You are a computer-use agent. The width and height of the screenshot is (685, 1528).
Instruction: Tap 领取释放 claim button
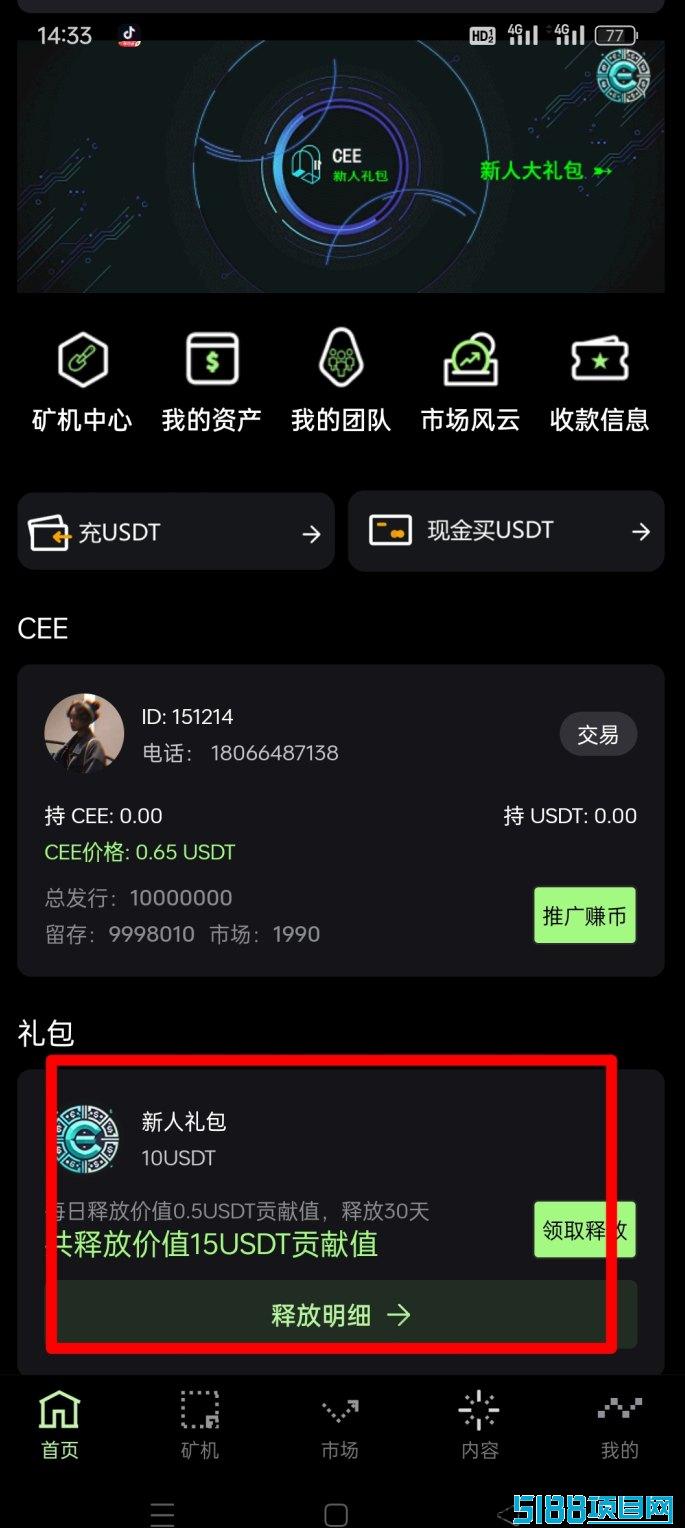click(584, 1229)
